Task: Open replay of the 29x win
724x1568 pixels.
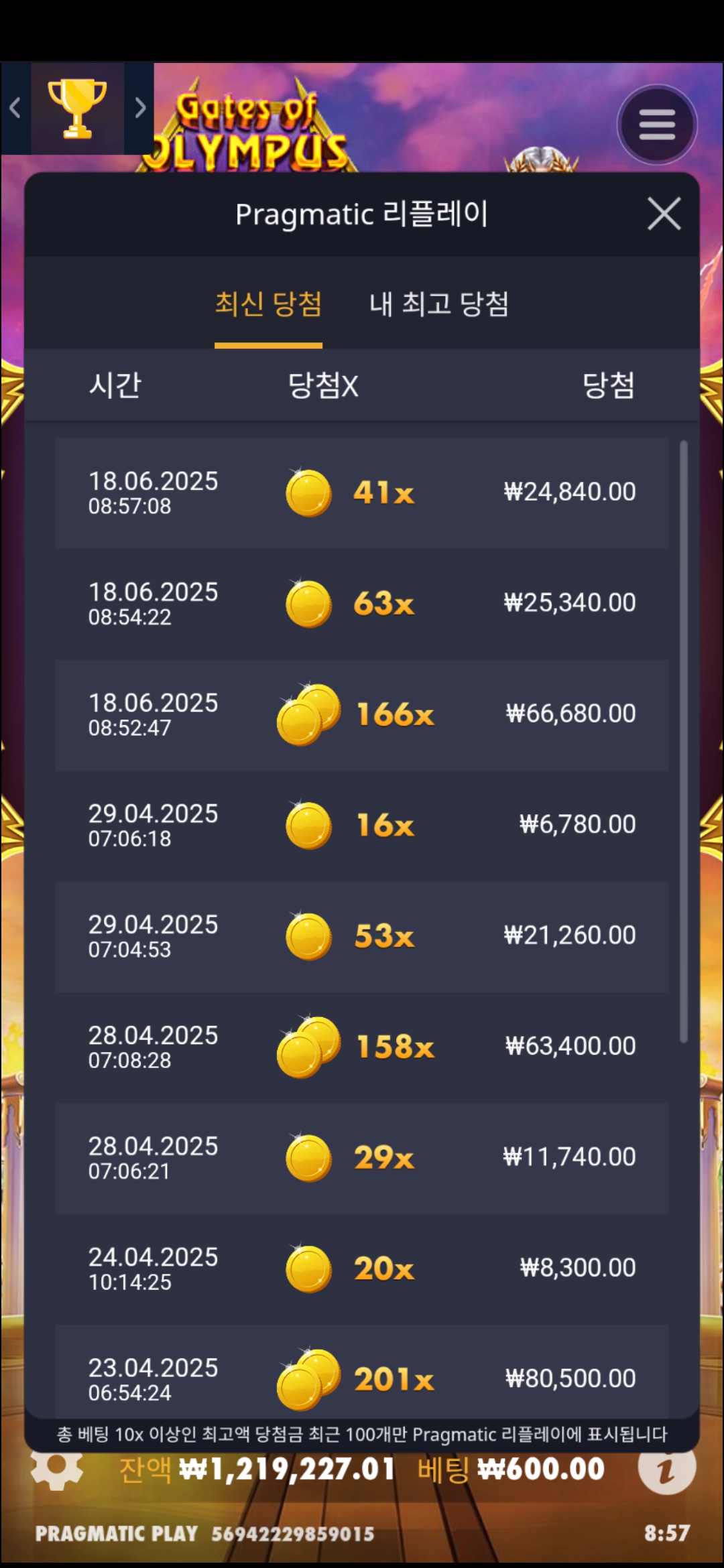Action: [361, 1158]
